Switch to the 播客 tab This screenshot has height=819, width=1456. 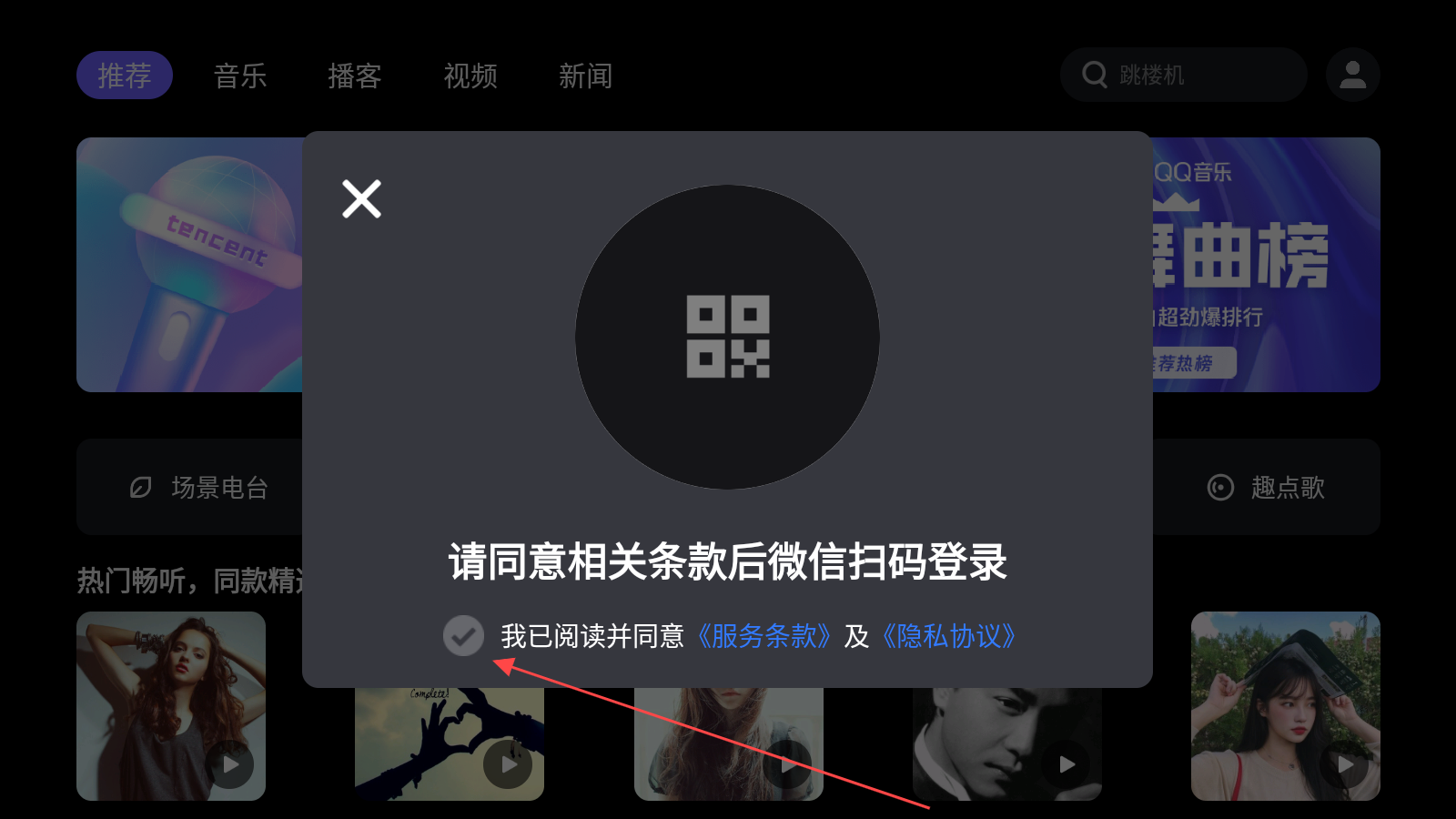pos(355,76)
